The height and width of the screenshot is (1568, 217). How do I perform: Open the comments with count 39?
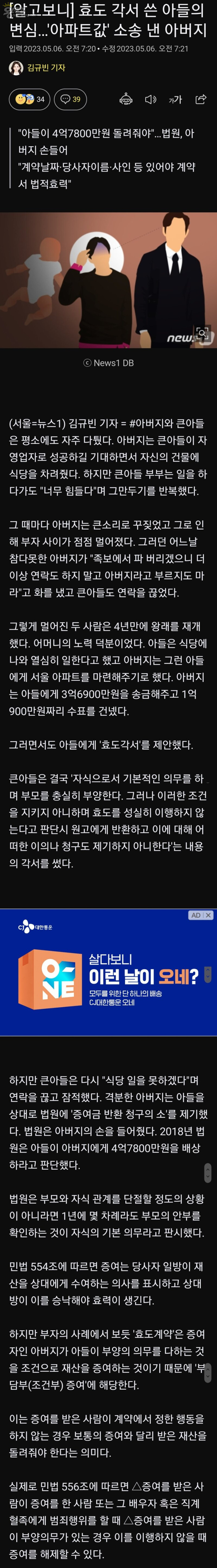71,99
